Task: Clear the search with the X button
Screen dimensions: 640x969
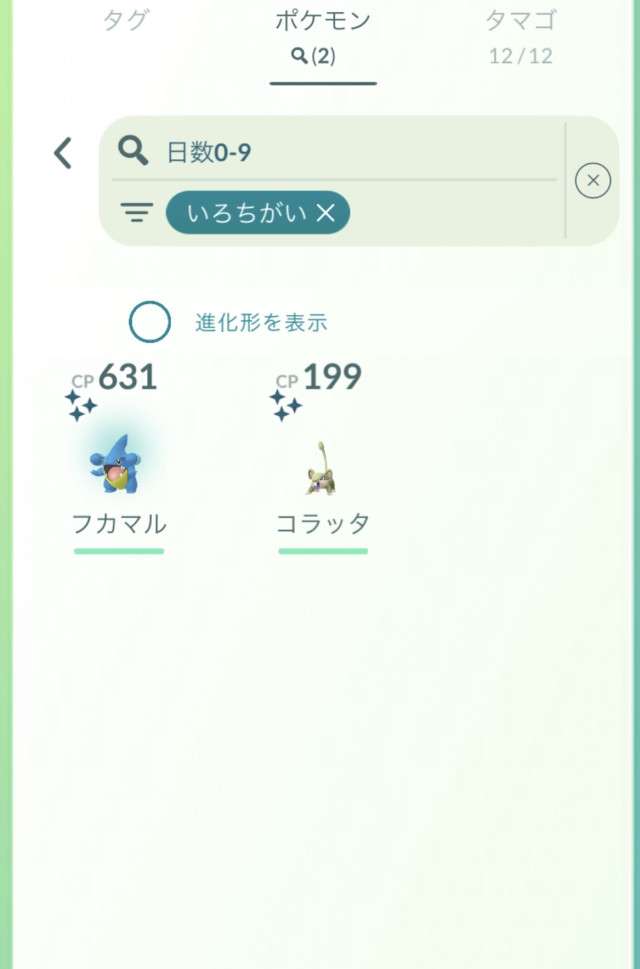Action: (x=593, y=180)
